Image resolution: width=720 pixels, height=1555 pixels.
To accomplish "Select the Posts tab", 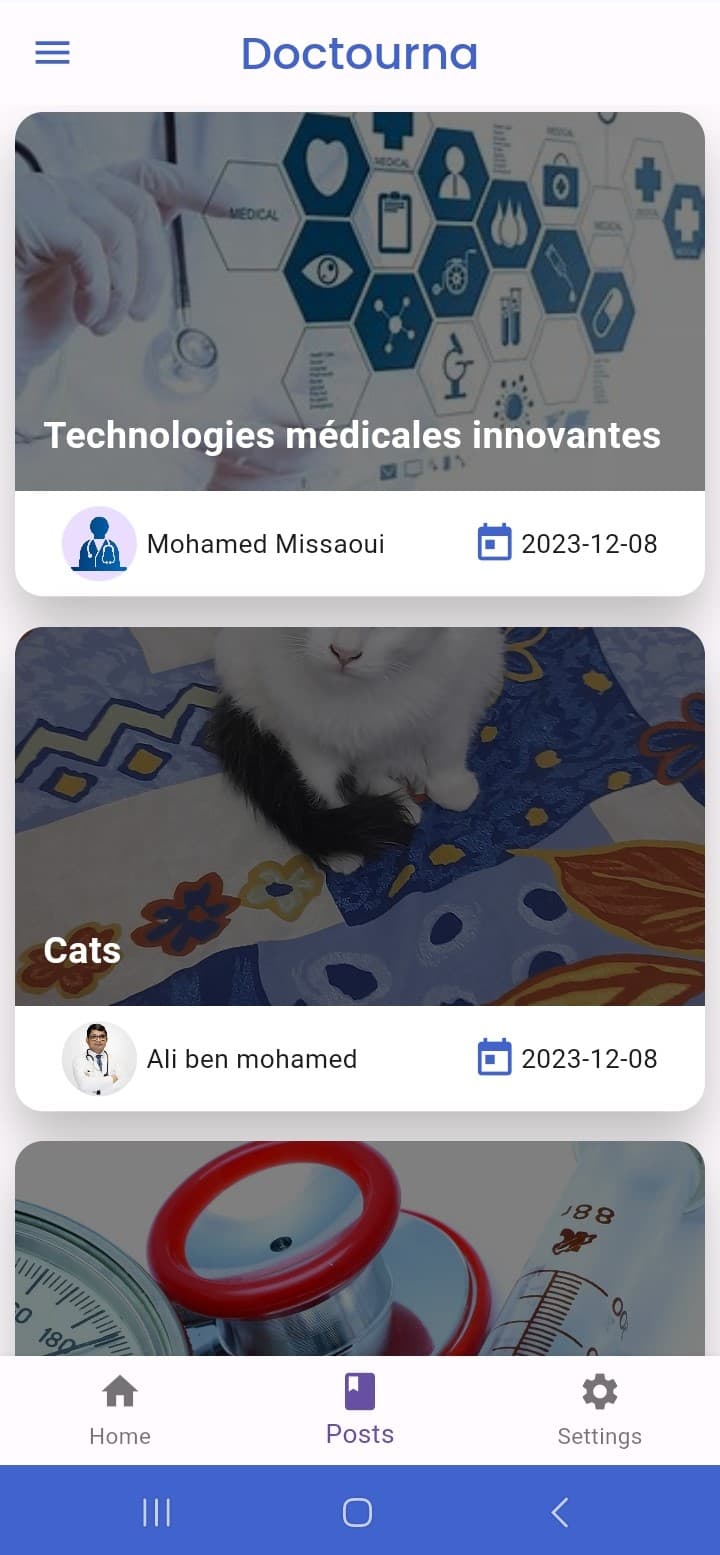I will [x=360, y=1410].
